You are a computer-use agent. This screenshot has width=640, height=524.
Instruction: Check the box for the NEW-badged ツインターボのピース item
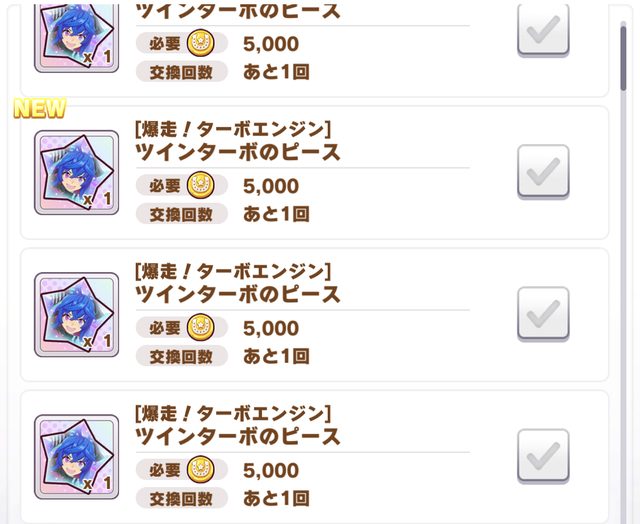point(543,171)
